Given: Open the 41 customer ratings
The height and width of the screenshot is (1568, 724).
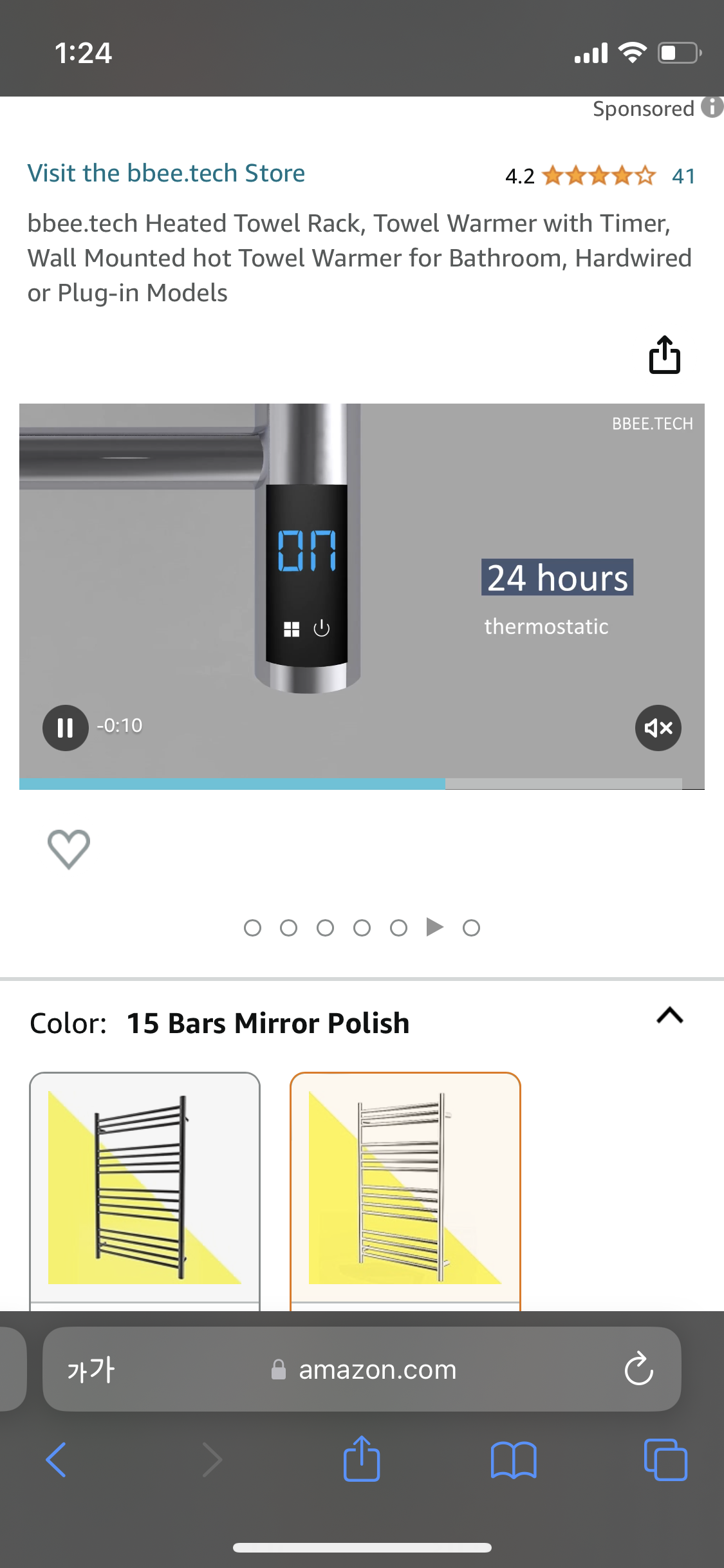Looking at the screenshot, I should point(683,176).
